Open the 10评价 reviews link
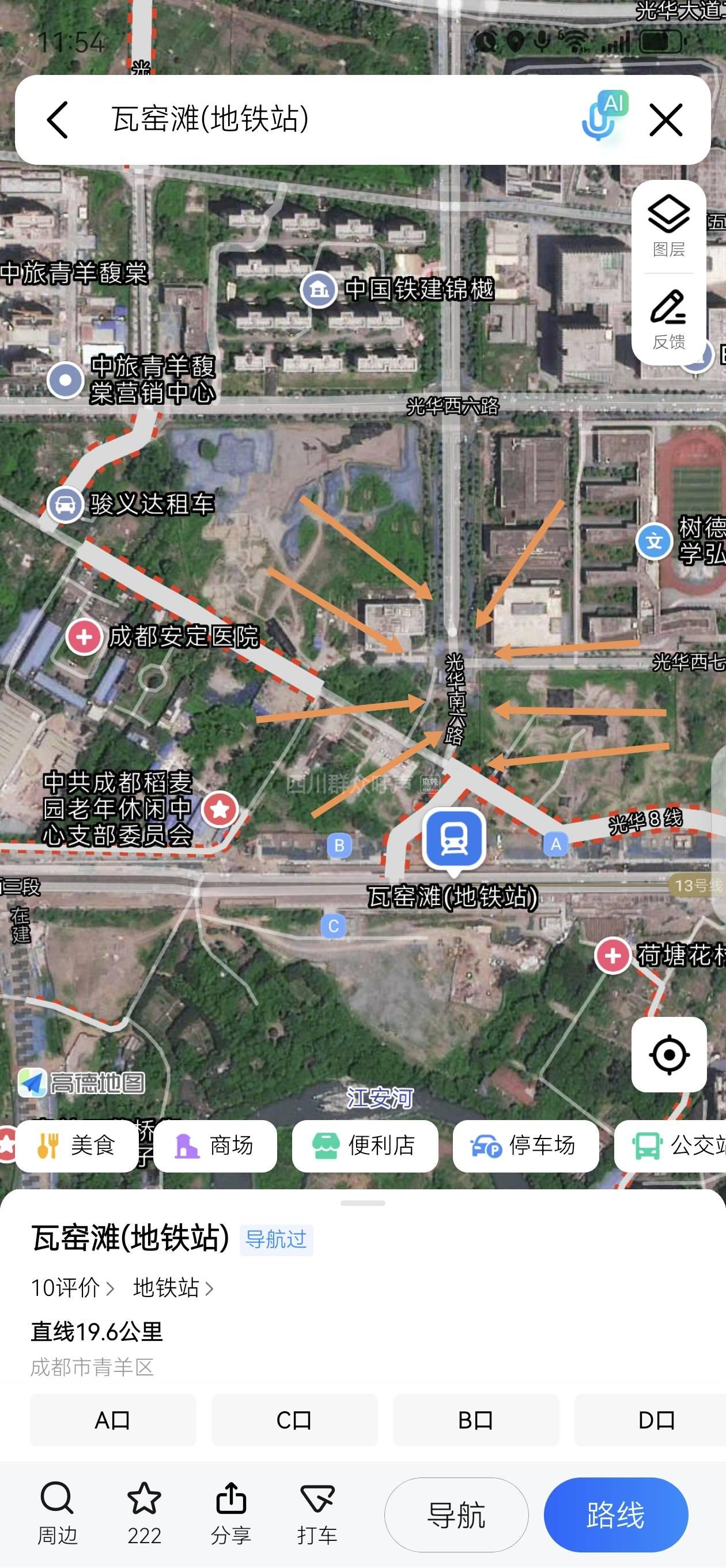726x1568 pixels. tap(73, 1287)
